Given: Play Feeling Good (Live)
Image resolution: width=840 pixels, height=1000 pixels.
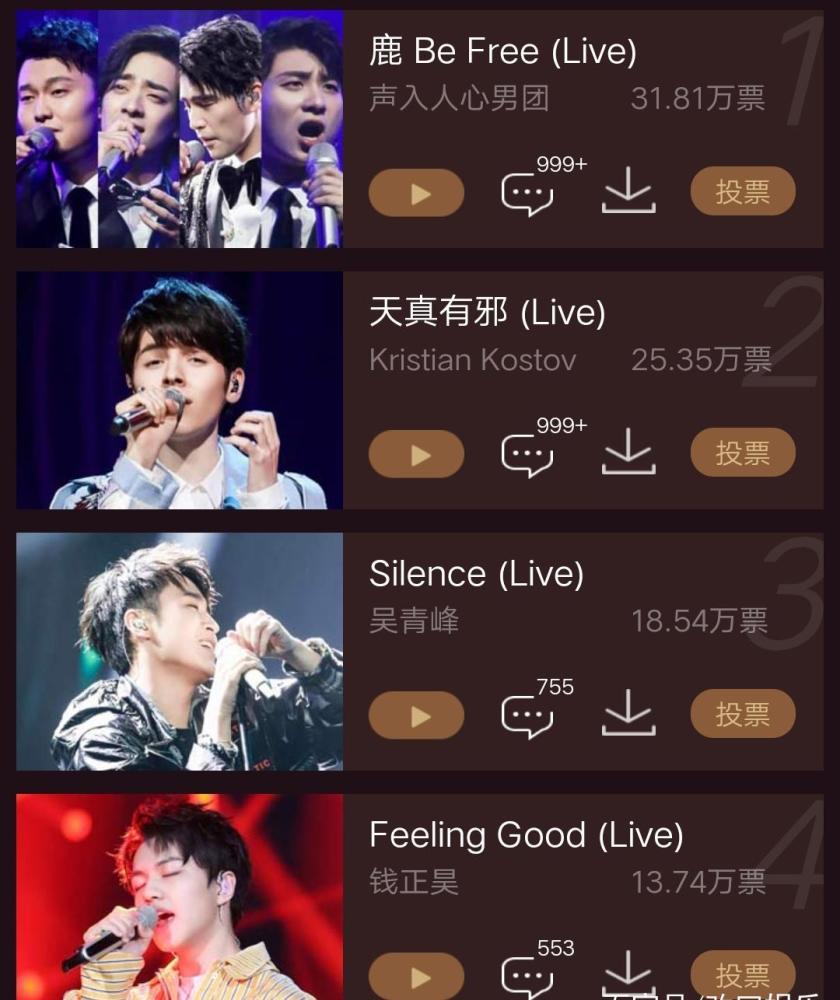Looking at the screenshot, I should pos(416,977).
